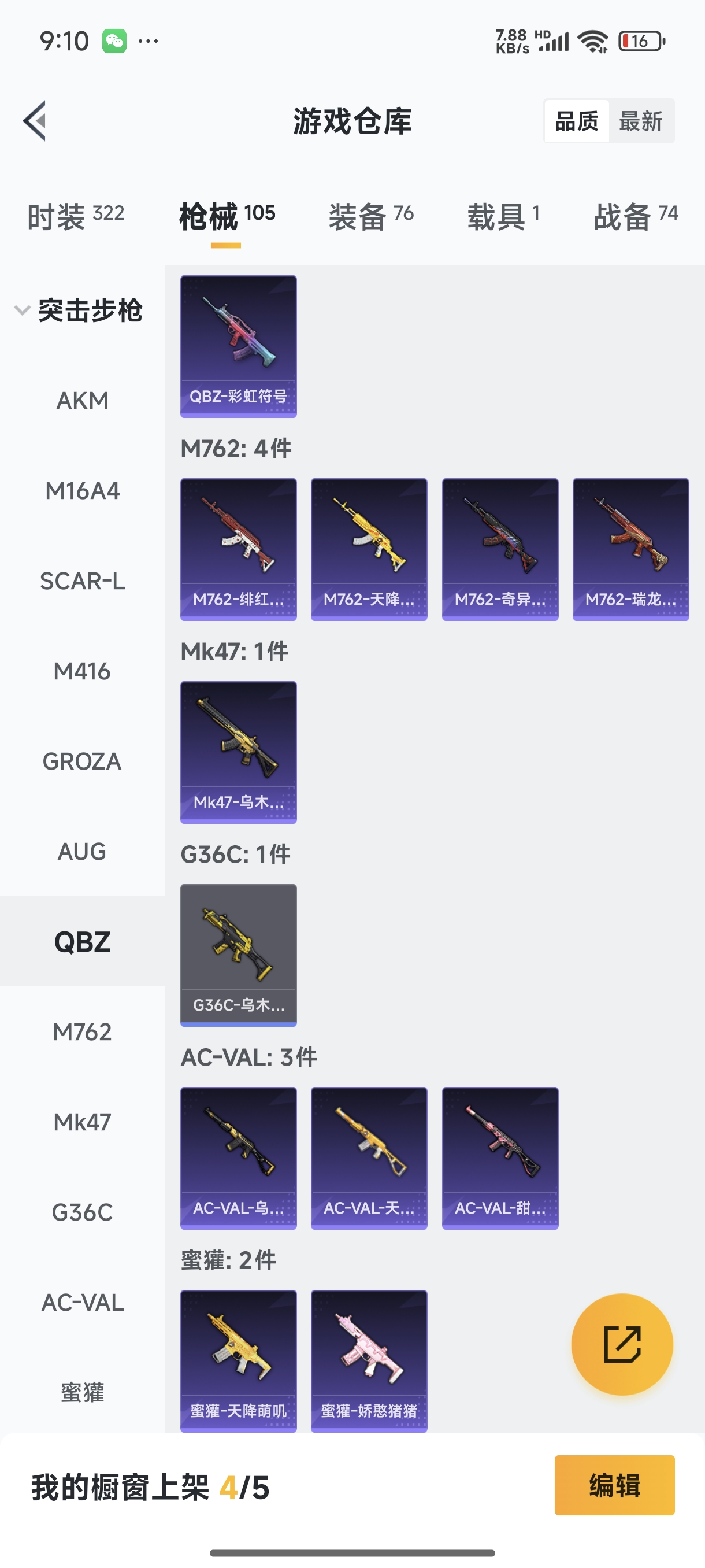Open the QBZ-彩虹符号 skin
The height and width of the screenshot is (1568, 705).
pyautogui.click(x=239, y=346)
